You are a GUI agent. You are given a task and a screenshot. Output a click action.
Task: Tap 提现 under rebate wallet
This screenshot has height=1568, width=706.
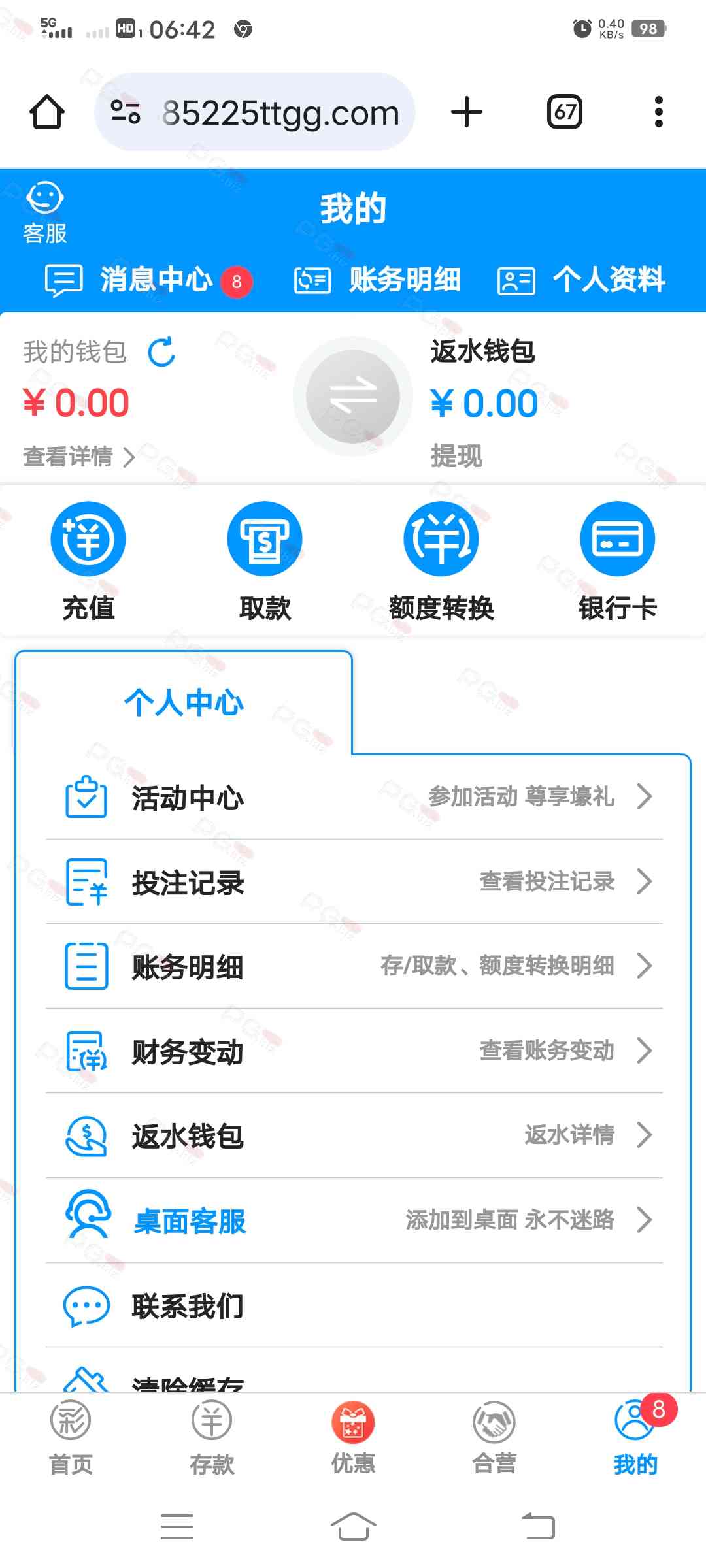(456, 456)
